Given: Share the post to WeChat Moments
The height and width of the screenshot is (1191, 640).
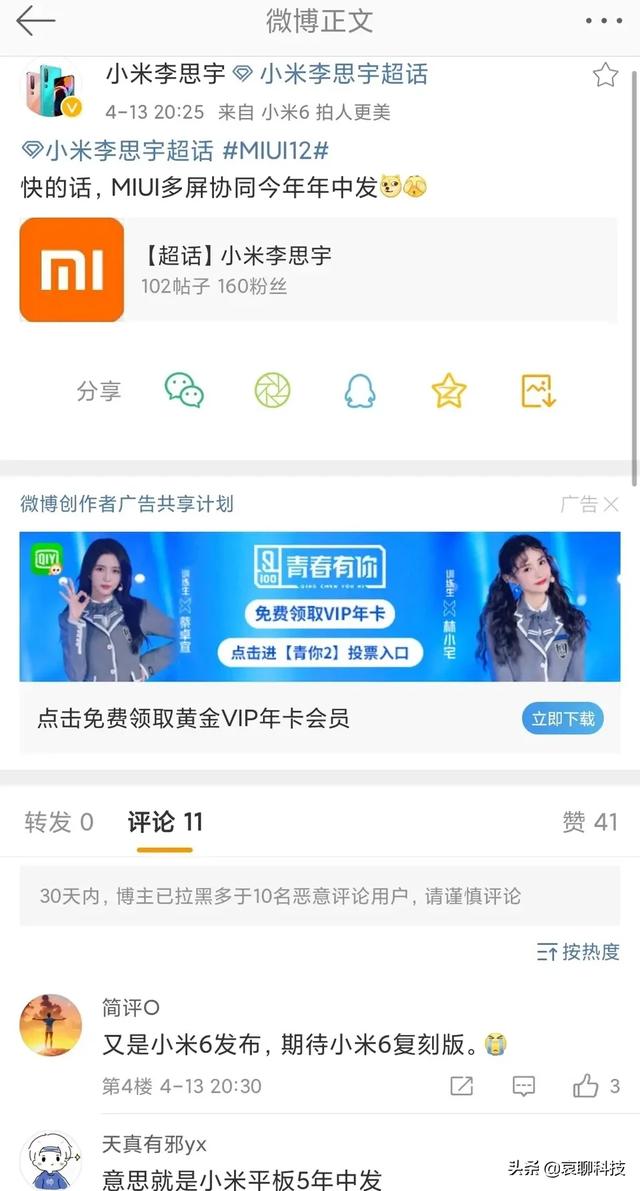Looking at the screenshot, I should [272, 391].
